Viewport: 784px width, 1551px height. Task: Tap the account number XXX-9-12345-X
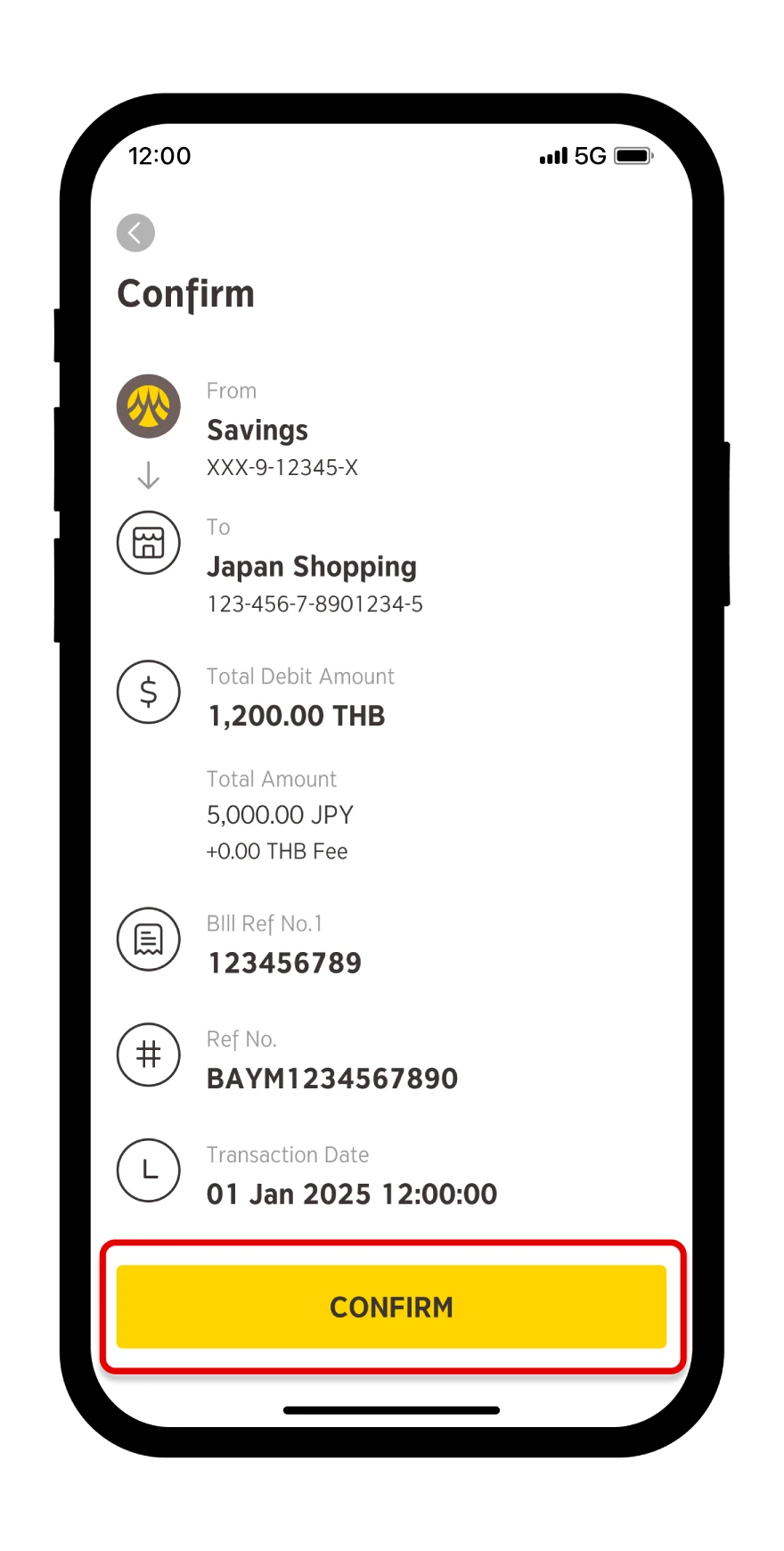pos(282,467)
